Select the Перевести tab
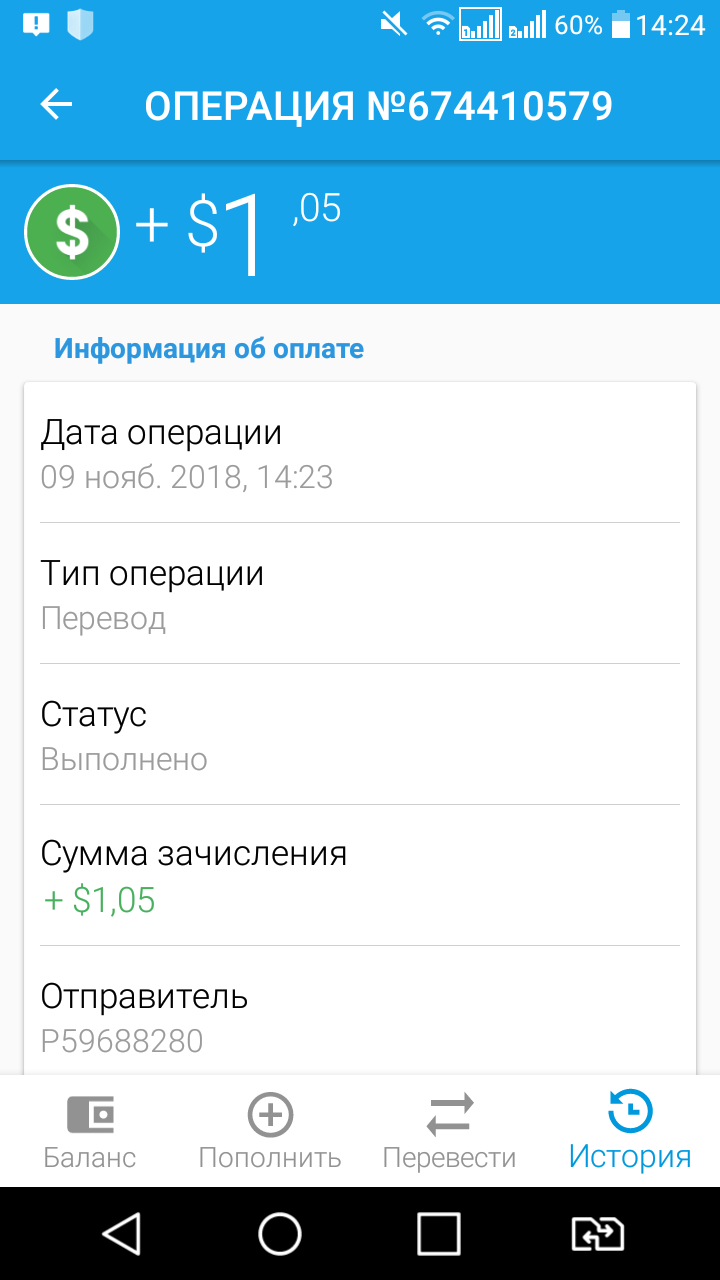This screenshot has height=1280, width=720. tap(450, 1131)
